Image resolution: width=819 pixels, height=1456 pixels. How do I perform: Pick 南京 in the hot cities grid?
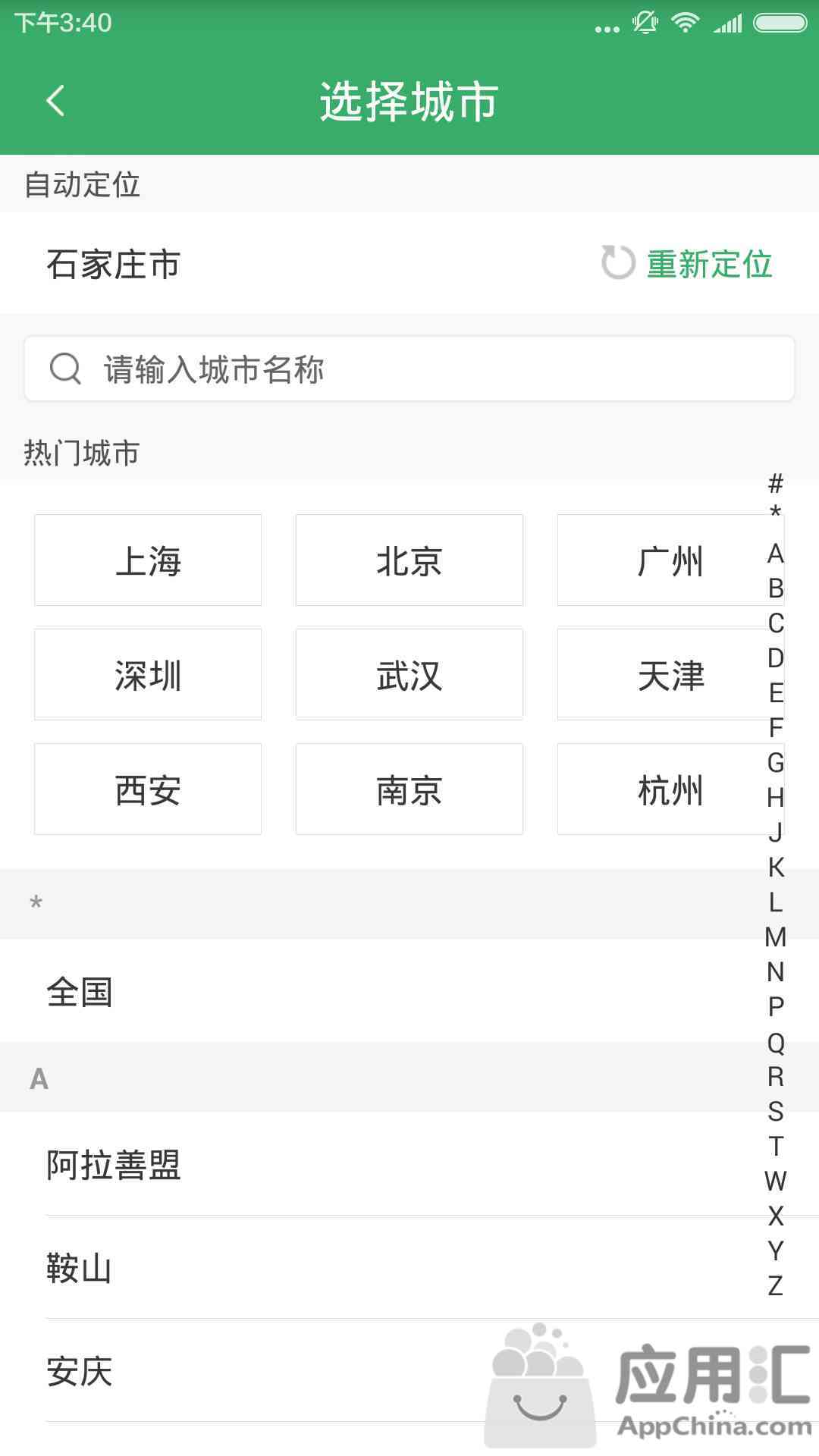tap(409, 789)
